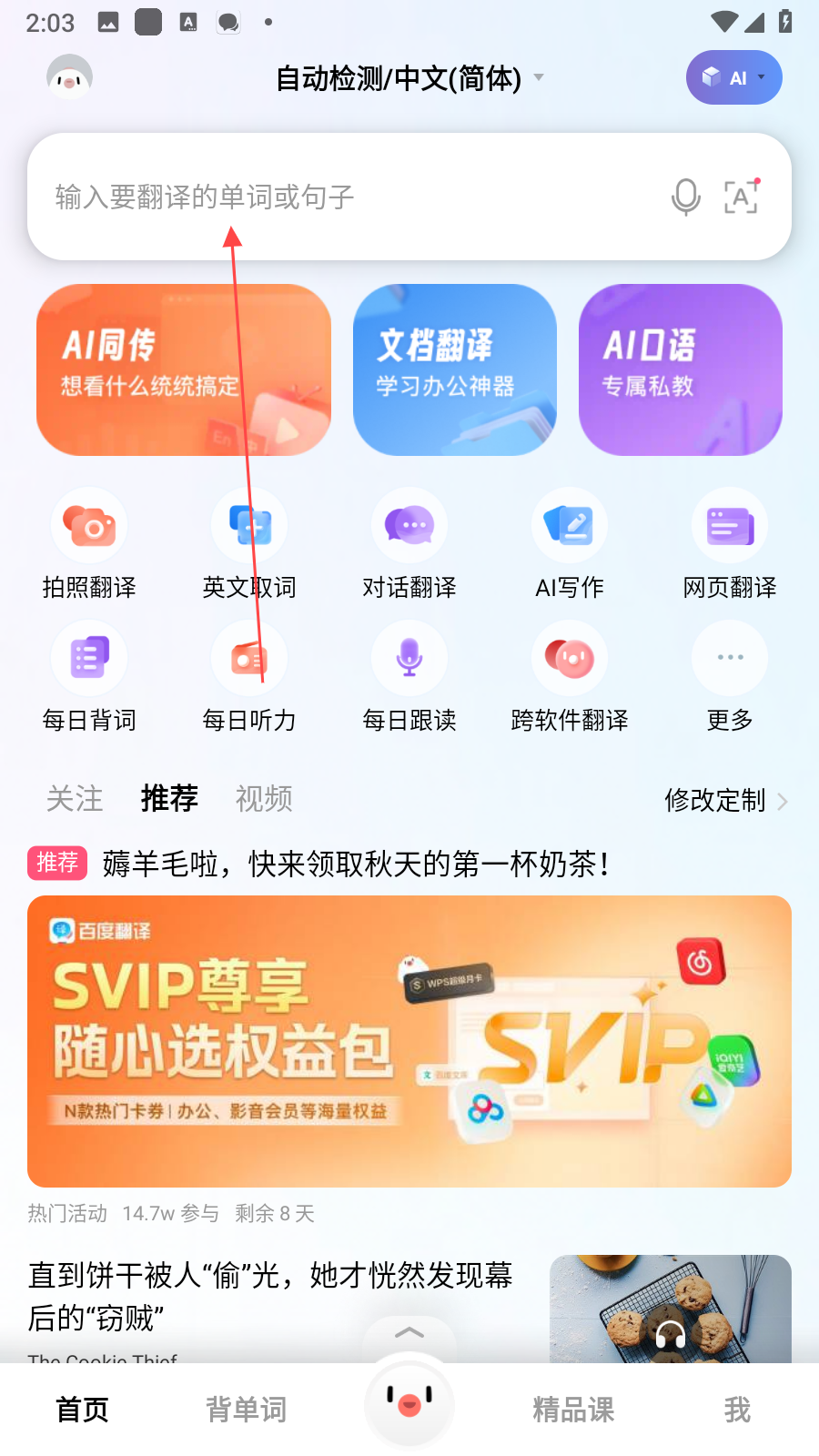Viewport: 819px width, 1456px height.
Task: Open the profile avatar
Action: click(70, 78)
